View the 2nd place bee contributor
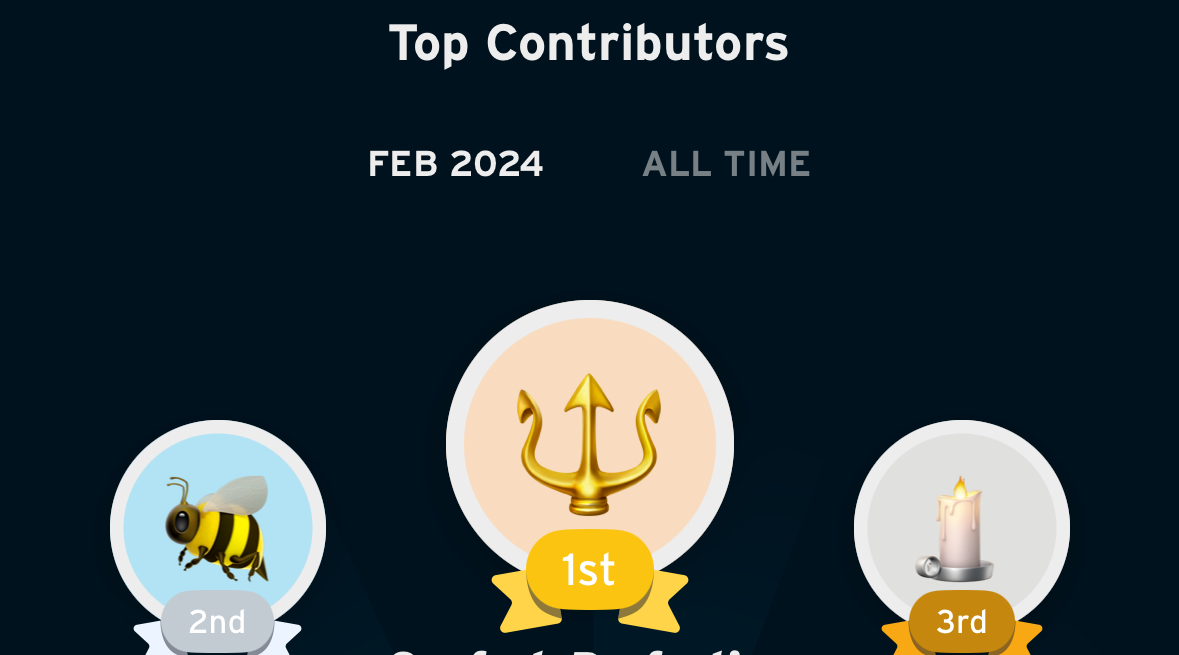The width and height of the screenshot is (1179, 655). pyautogui.click(x=218, y=527)
